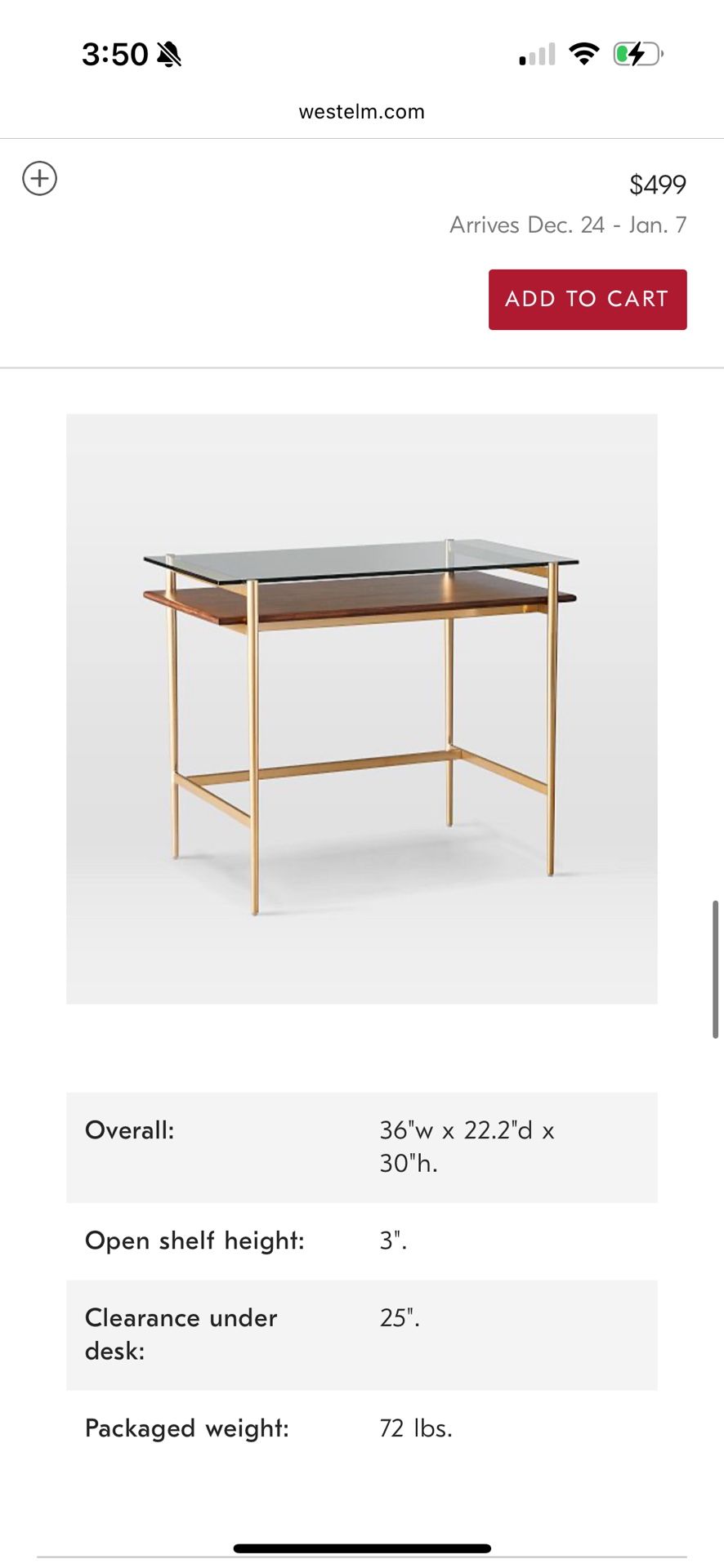Tap the 25" clearance value
This screenshot has height=1568, width=724.
coord(399,1317)
